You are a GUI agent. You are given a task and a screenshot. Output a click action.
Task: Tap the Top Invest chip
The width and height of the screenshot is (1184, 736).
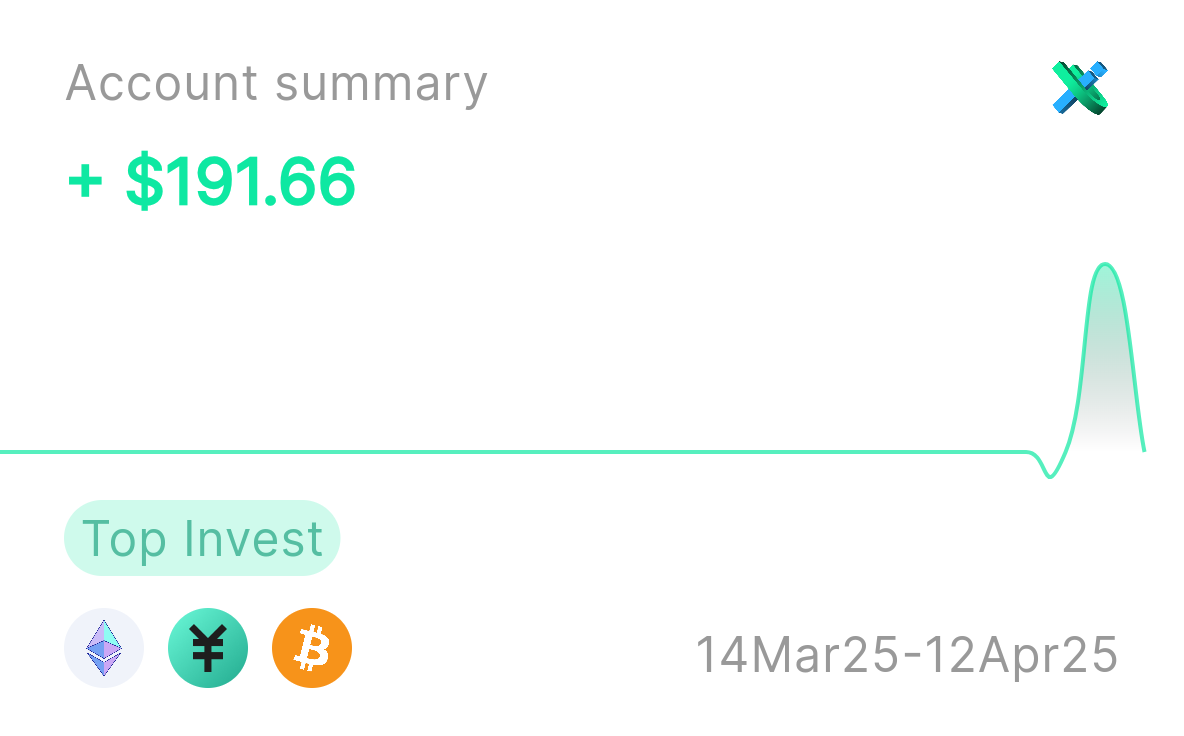coord(202,538)
